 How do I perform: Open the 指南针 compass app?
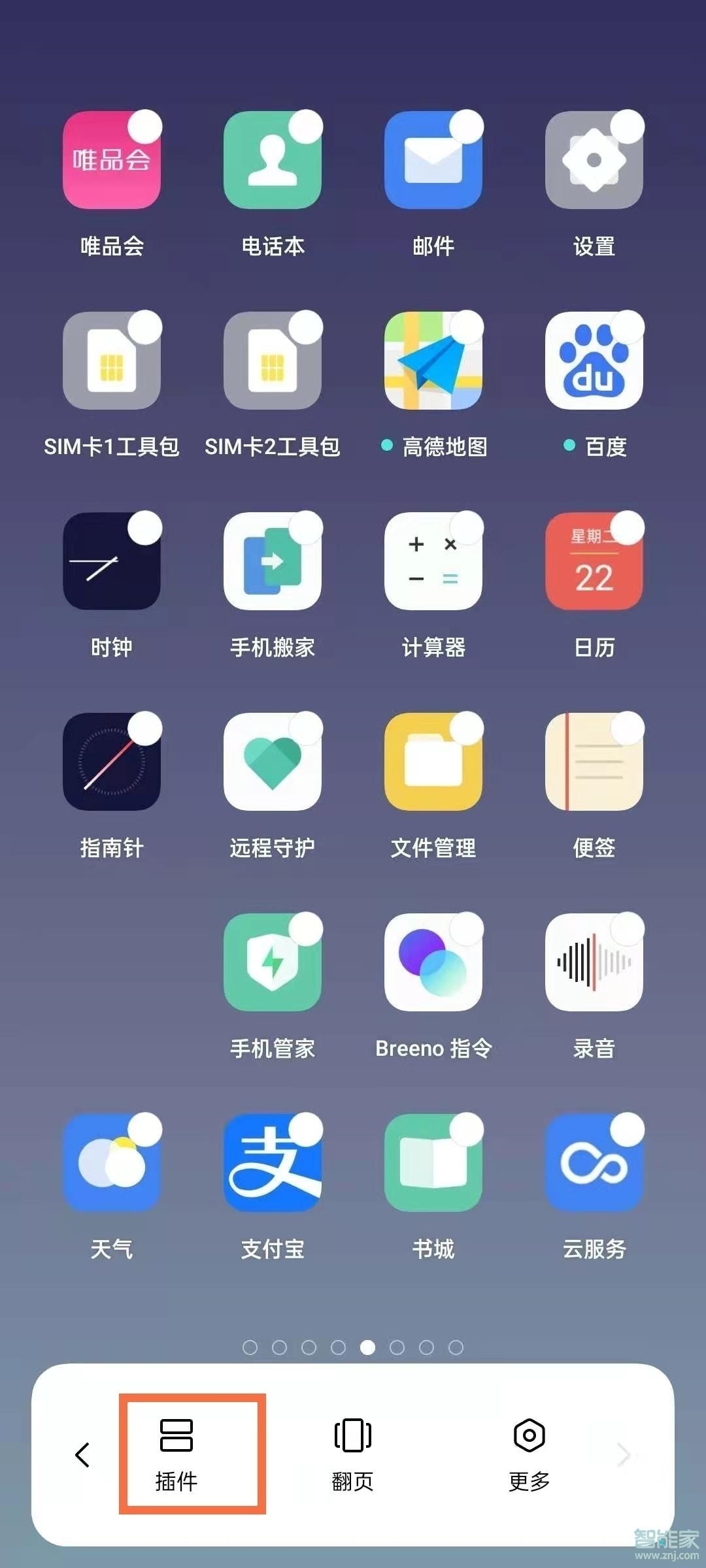coord(111,763)
